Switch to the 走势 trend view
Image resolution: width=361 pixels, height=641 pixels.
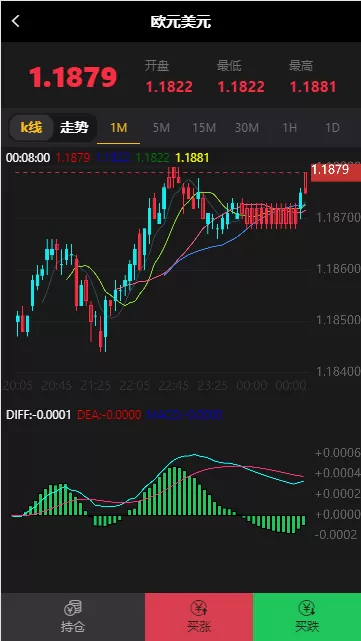pyautogui.click(x=74, y=128)
